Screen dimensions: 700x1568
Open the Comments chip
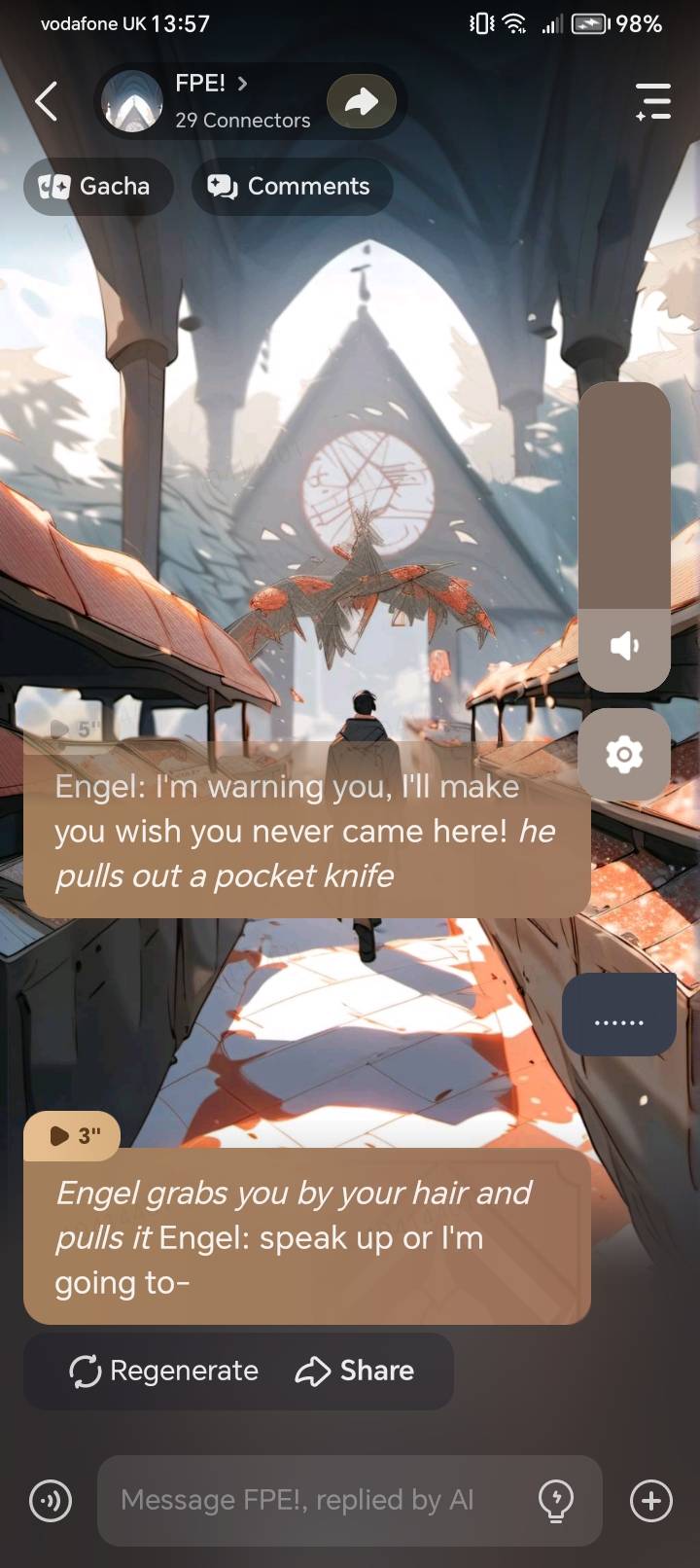(291, 187)
